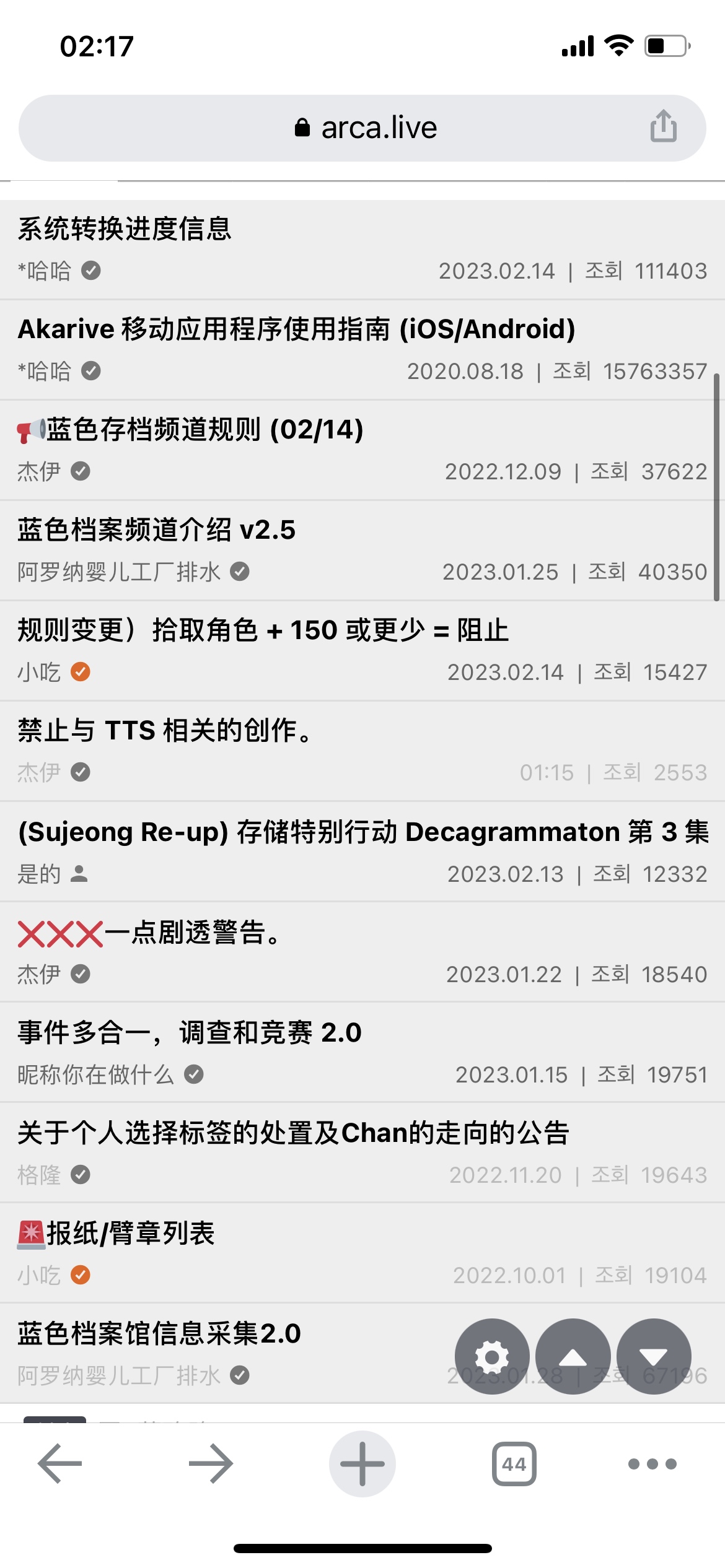725x1568 pixels.
Task: Open the 报纸/臂章列表 post
Action: click(362, 1253)
